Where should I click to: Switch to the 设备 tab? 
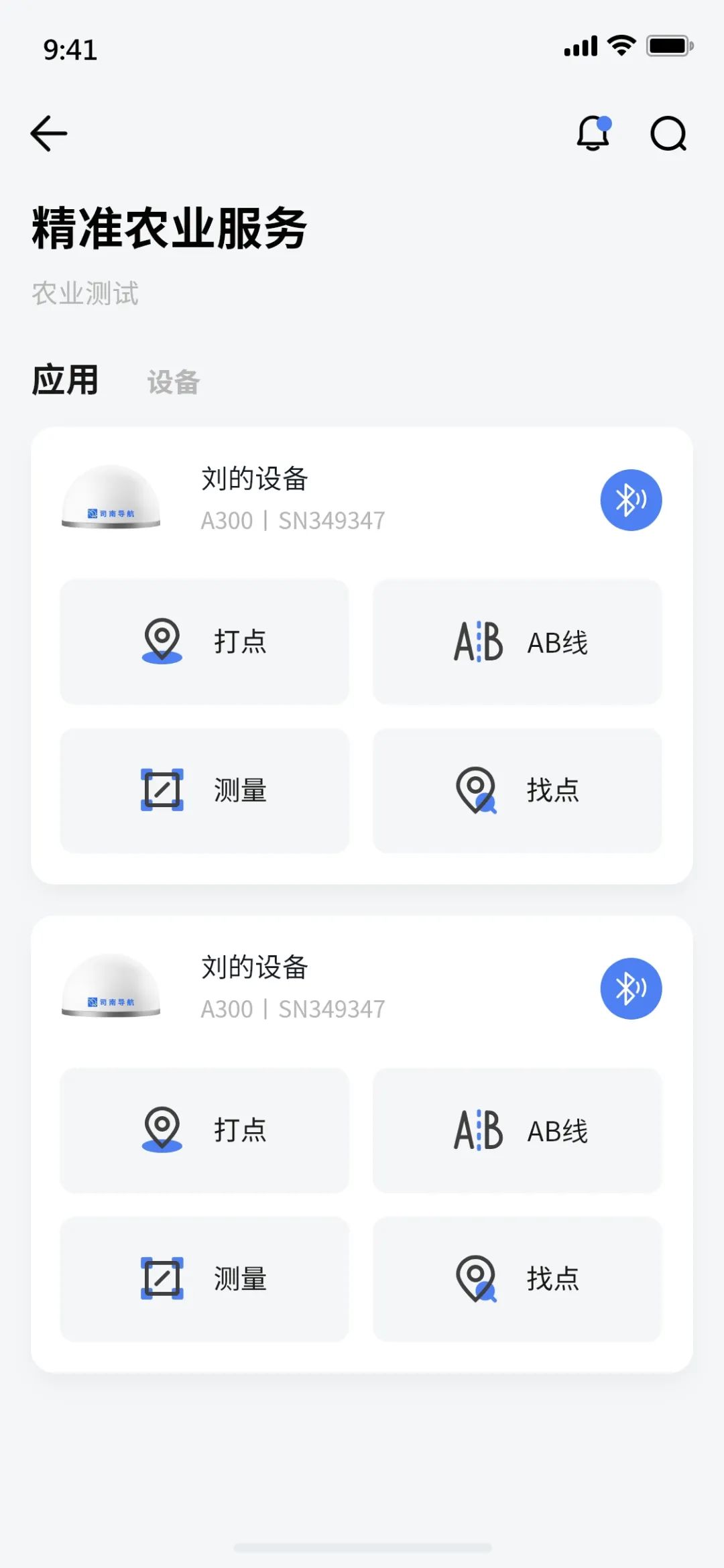pos(174,382)
